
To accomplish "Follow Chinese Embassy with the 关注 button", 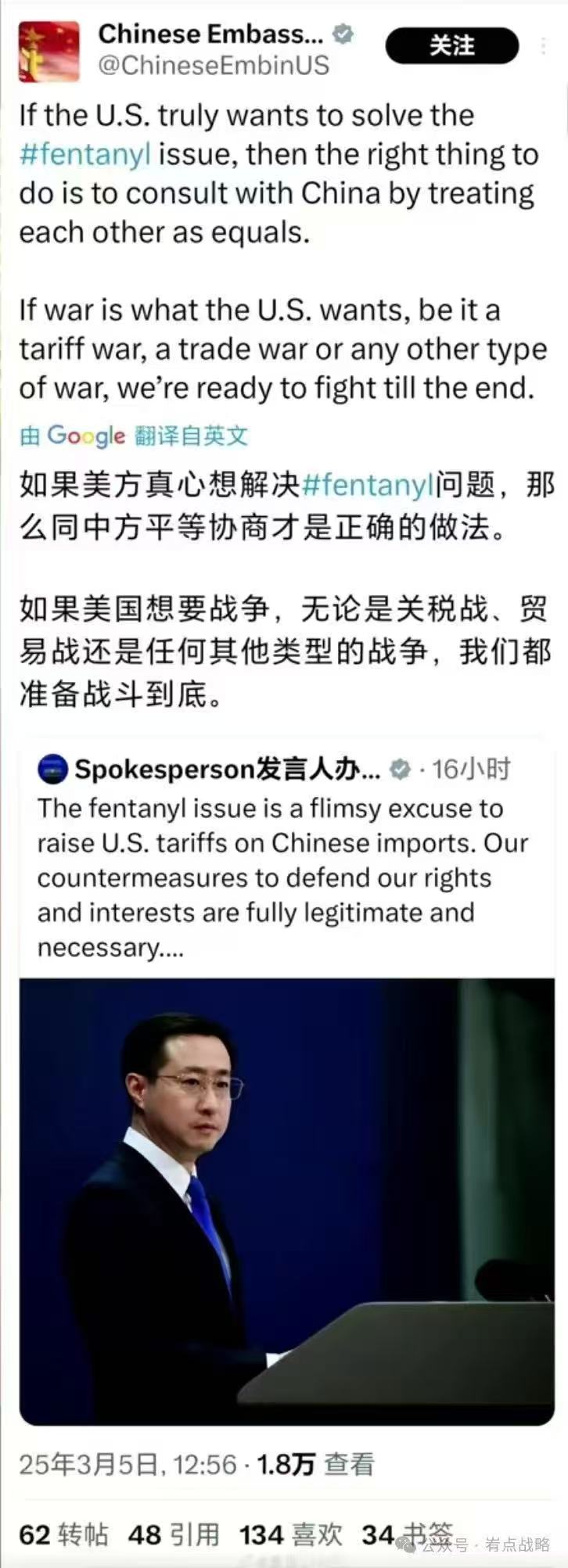I will (451, 45).
